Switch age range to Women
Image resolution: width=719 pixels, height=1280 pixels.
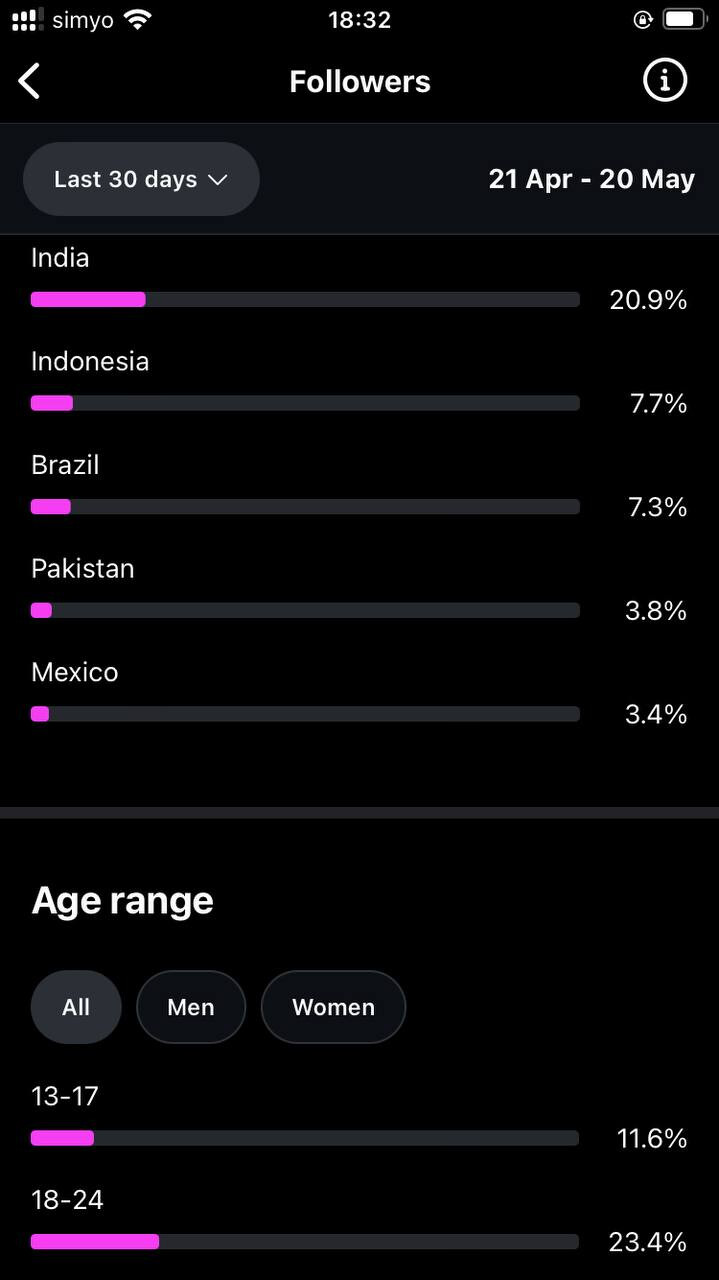[333, 1007]
